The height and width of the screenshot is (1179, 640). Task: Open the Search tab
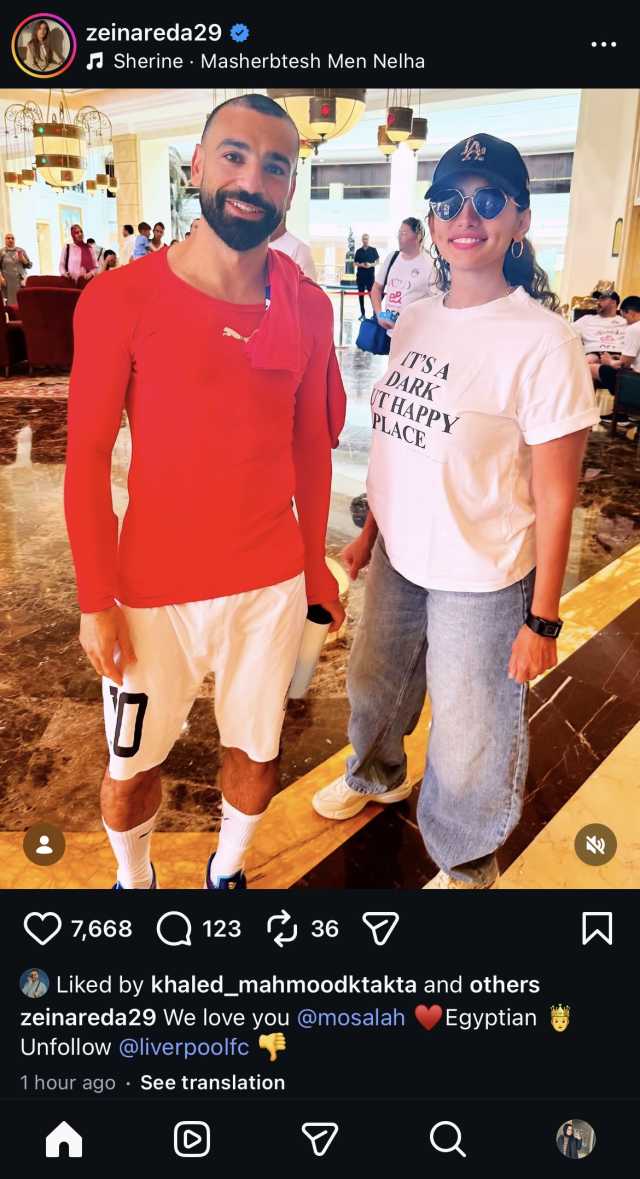tap(447, 1139)
